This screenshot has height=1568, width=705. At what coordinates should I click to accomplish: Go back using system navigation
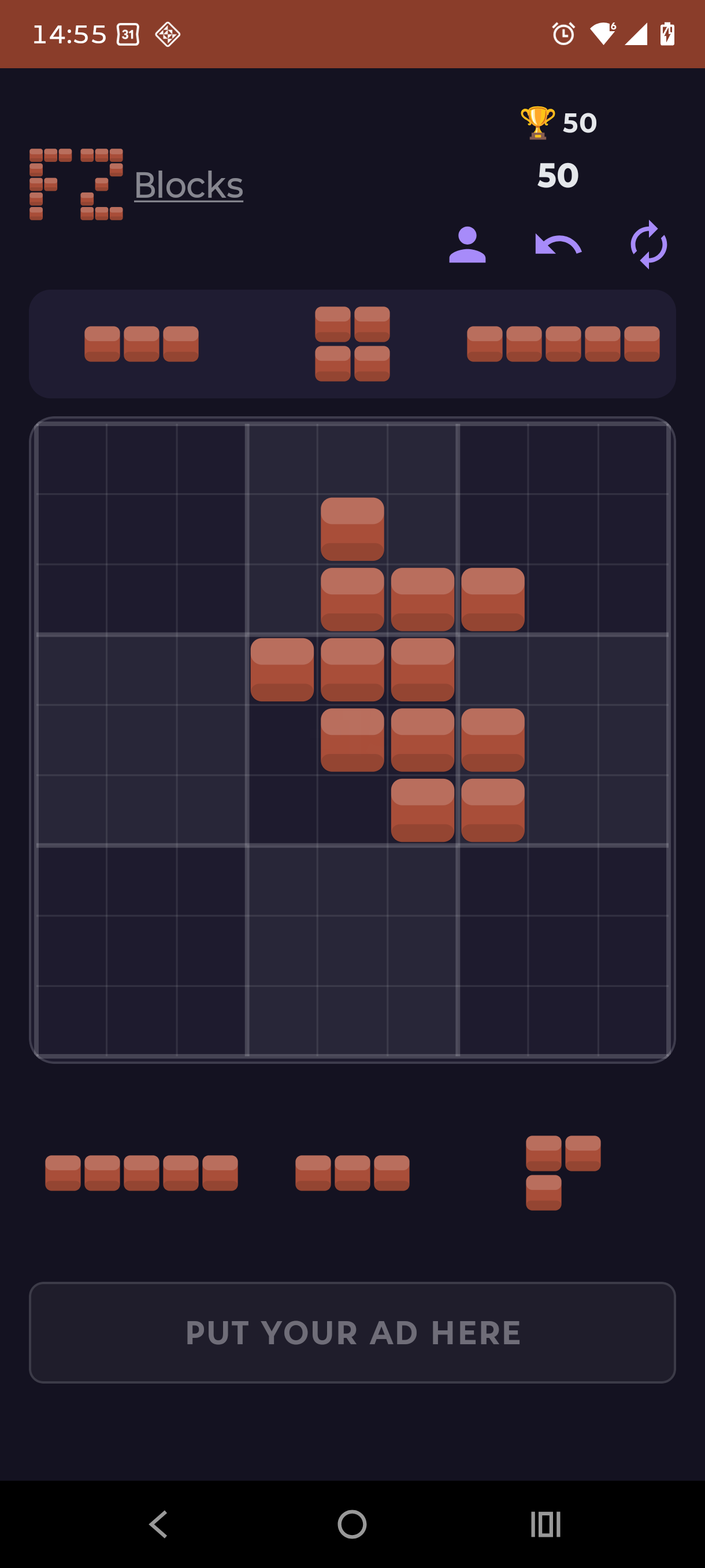158,1525
